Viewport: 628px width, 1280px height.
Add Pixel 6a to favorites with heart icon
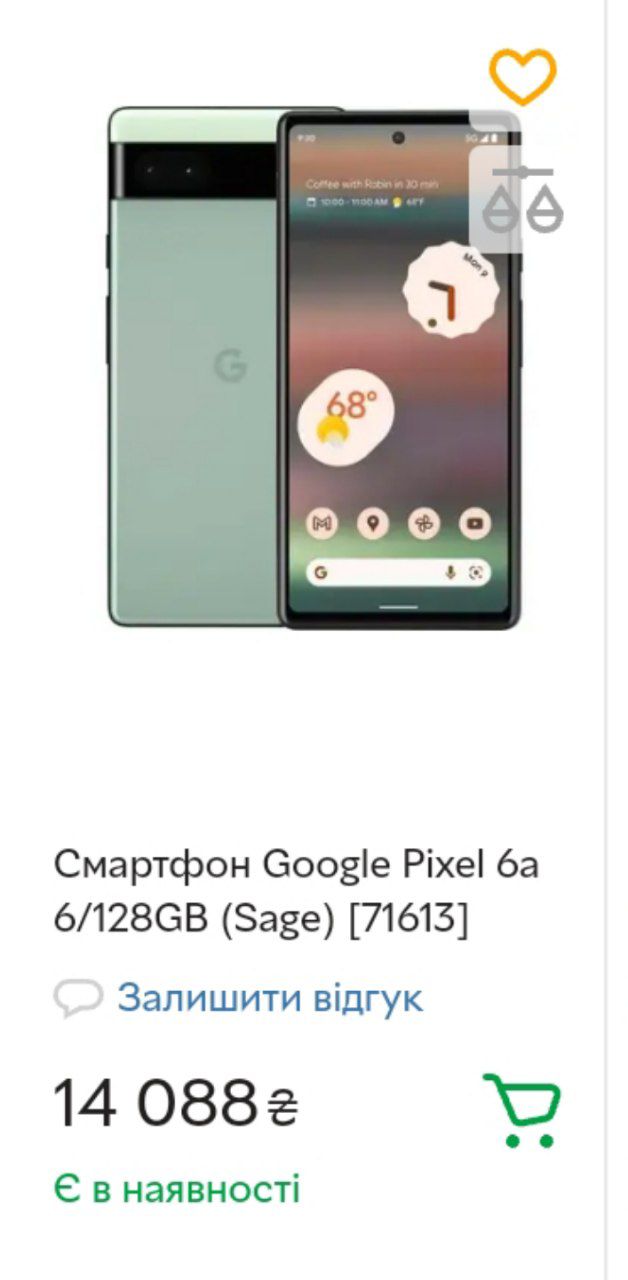coord(522,77)
